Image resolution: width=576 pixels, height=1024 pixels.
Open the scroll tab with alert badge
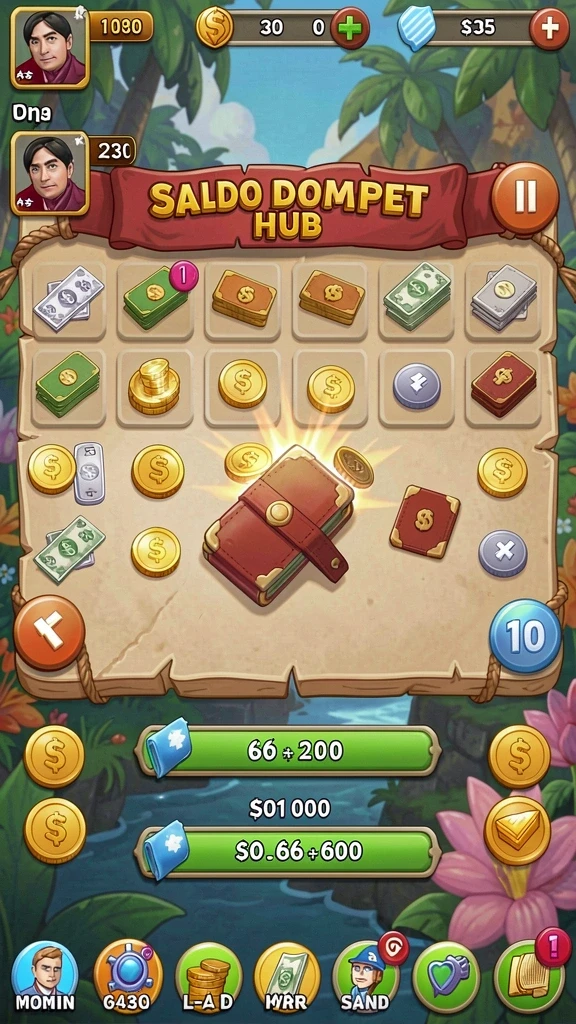tap(529, 974)
